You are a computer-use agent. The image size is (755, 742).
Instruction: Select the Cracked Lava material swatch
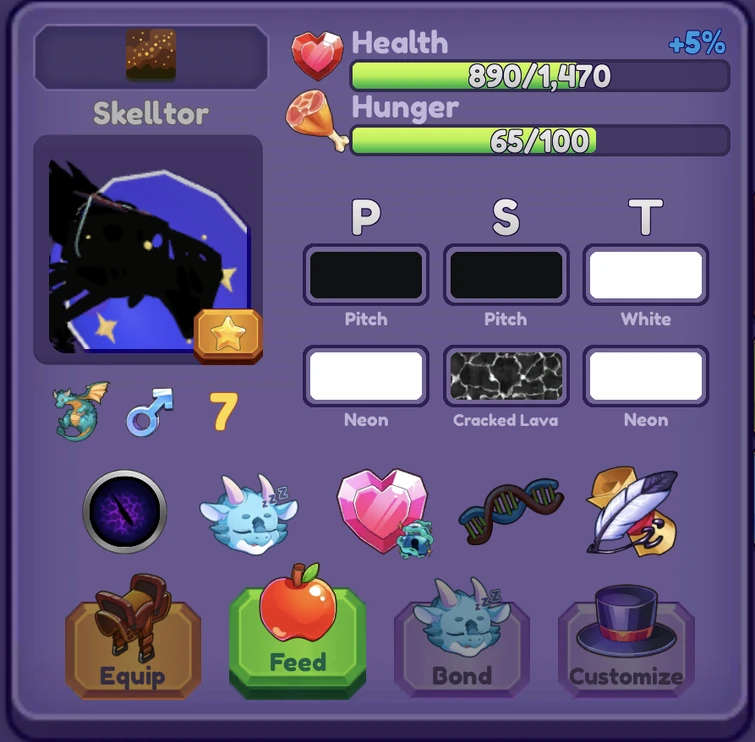pyautogui.click(x=506, y=376)
